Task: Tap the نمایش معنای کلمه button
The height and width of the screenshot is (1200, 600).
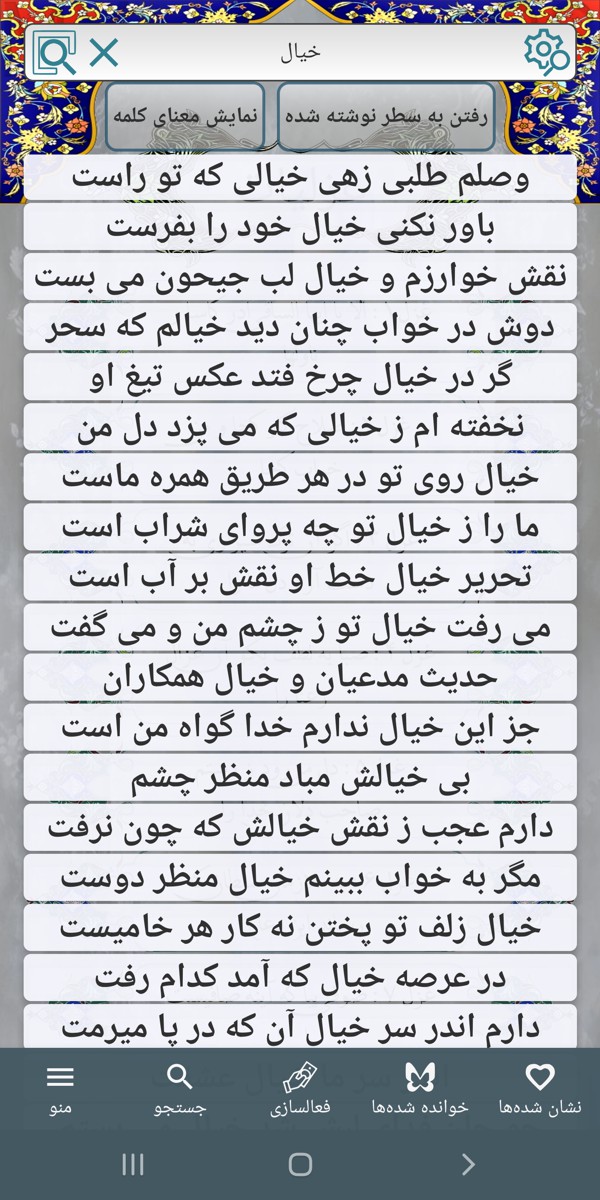Action: click(x=185, y=116)
